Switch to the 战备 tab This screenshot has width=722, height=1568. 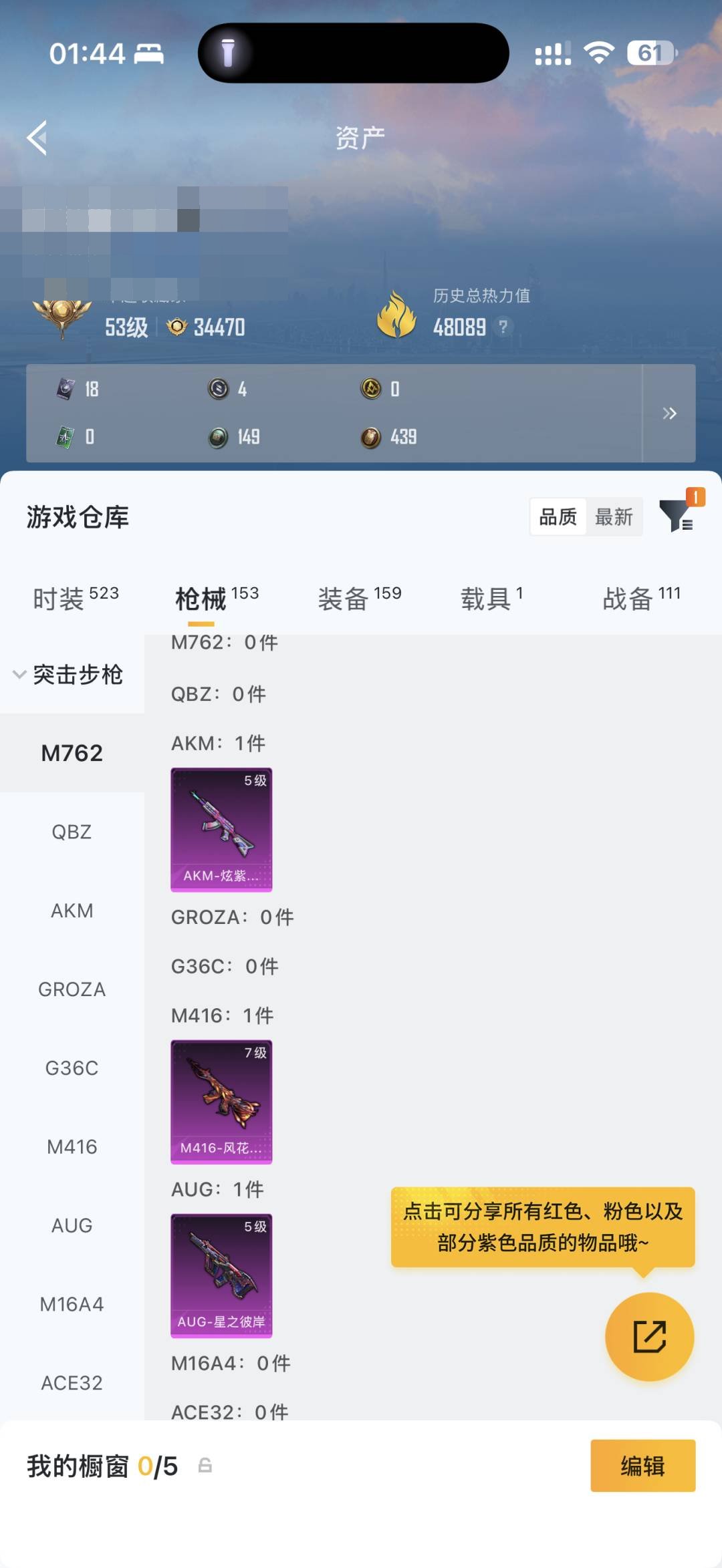point(640,598)
